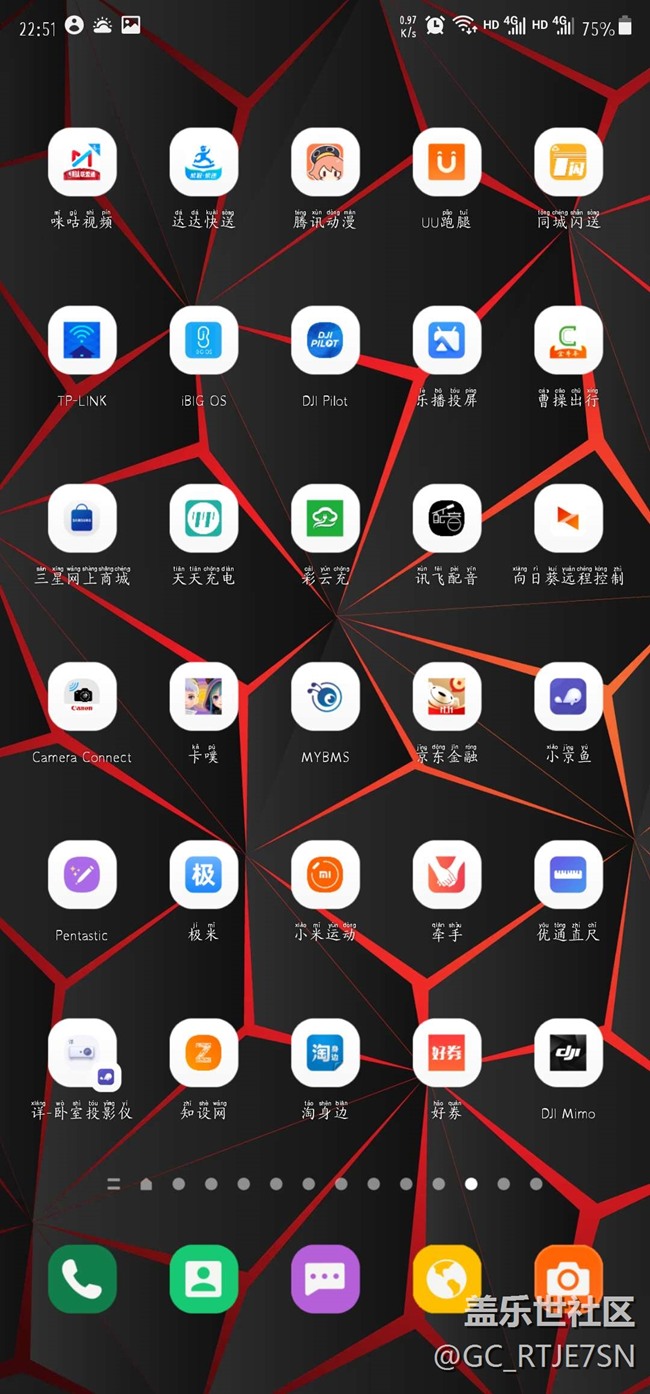This screenshot has width=650, height=1394.
Task: Open DJI Mimo app
Action: (x=568, y=1053)
